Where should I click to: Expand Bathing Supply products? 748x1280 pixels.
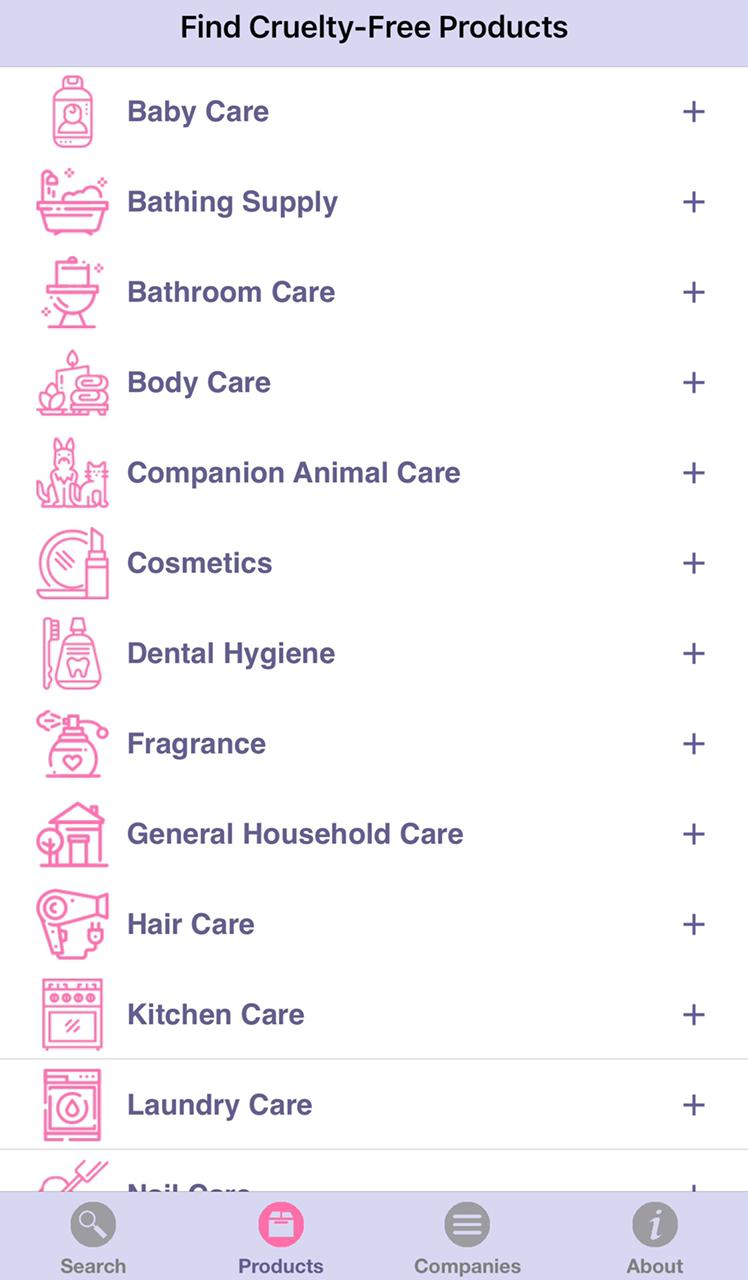tap(693, 202)
